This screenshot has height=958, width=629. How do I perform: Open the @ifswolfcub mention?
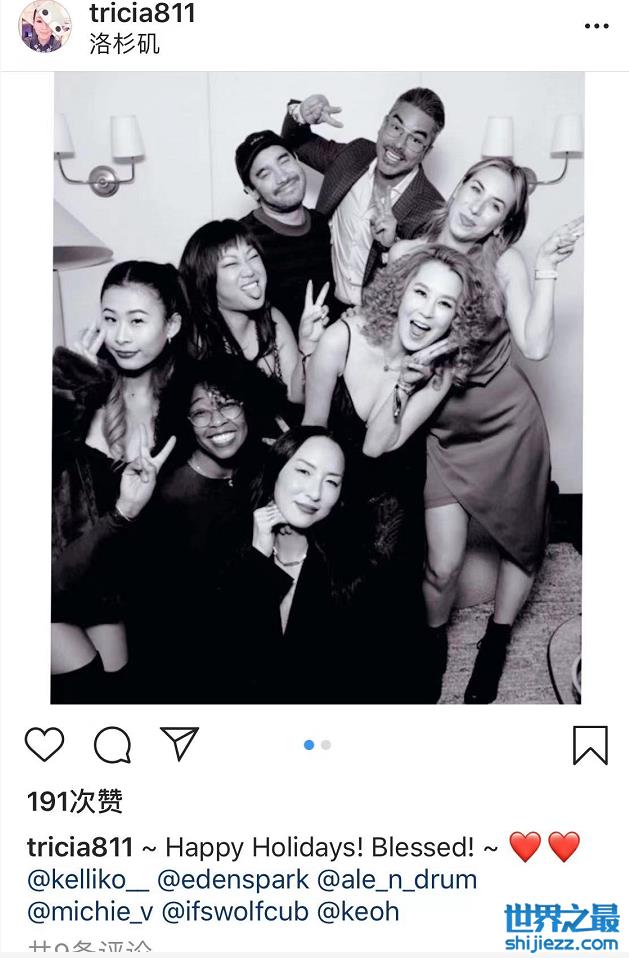(234, 912)
